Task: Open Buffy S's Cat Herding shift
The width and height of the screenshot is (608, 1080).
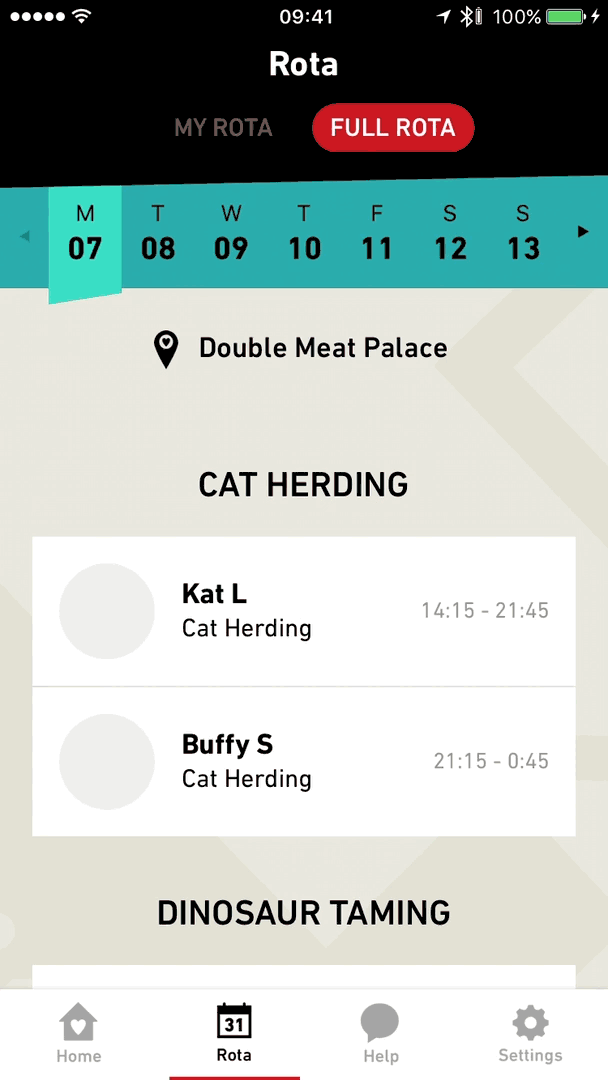Action: point(304,762)
